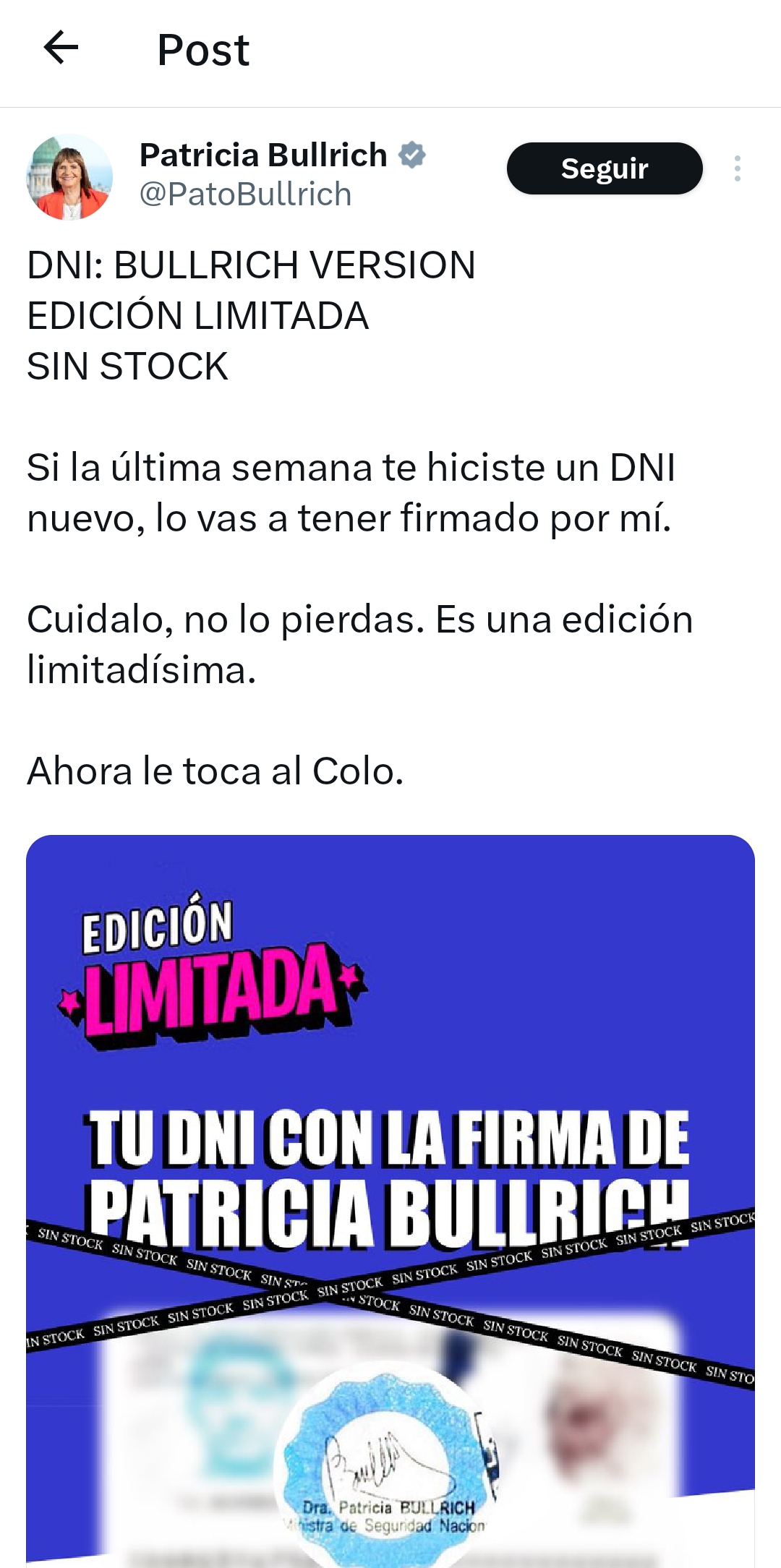Follow Patricia Bullrich with the Seguir button
The image size is (781, 1568).
[x=605, y=168]
